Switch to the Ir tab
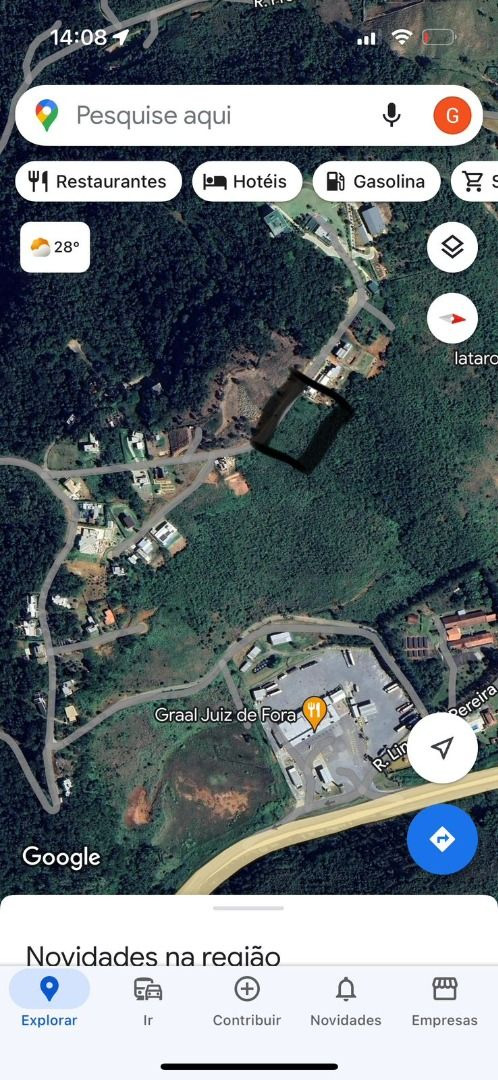The height and width of the screenshot is (1080, 498). coord(148,1002)
